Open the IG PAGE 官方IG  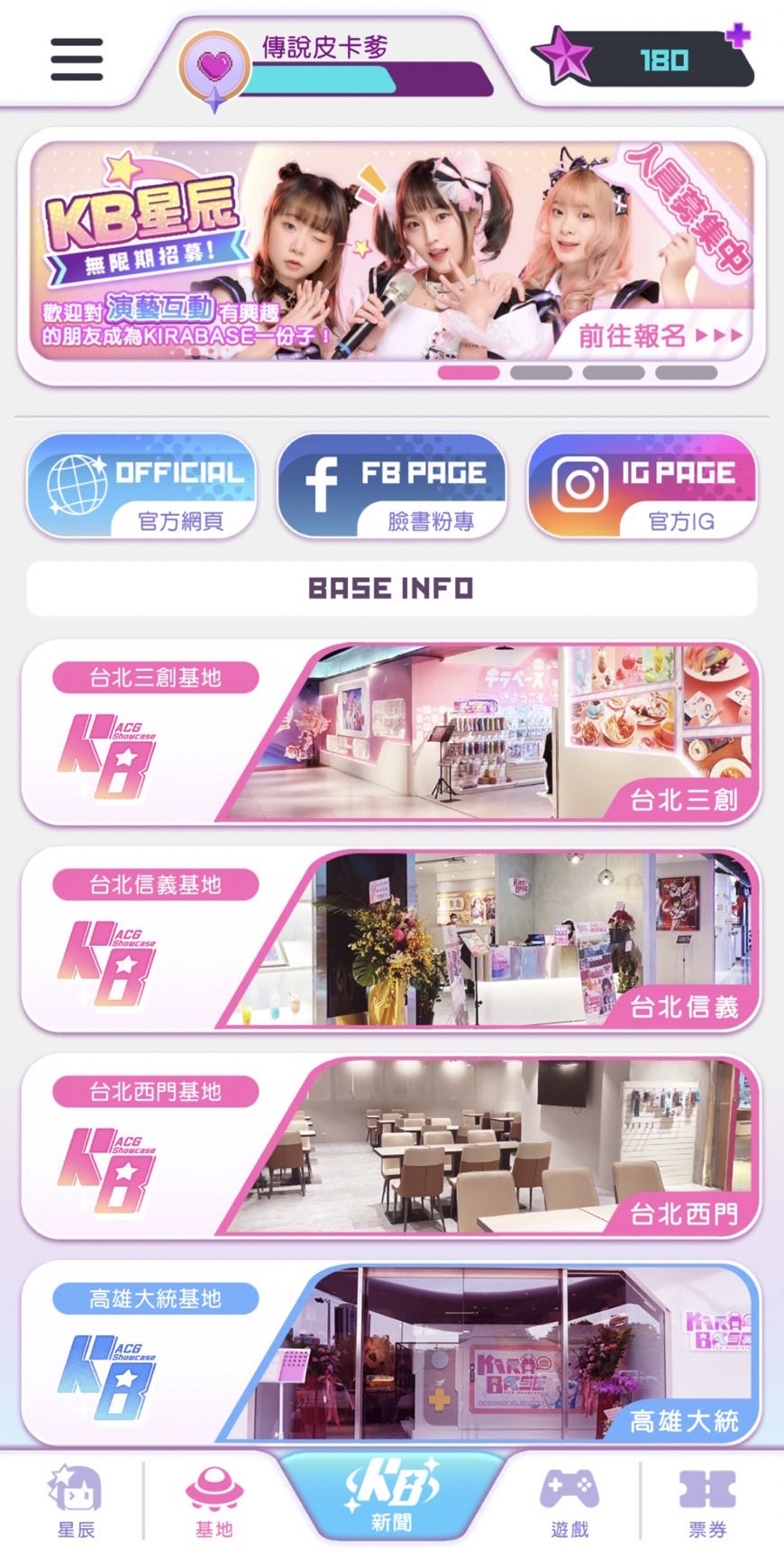(x=642, y=487)
